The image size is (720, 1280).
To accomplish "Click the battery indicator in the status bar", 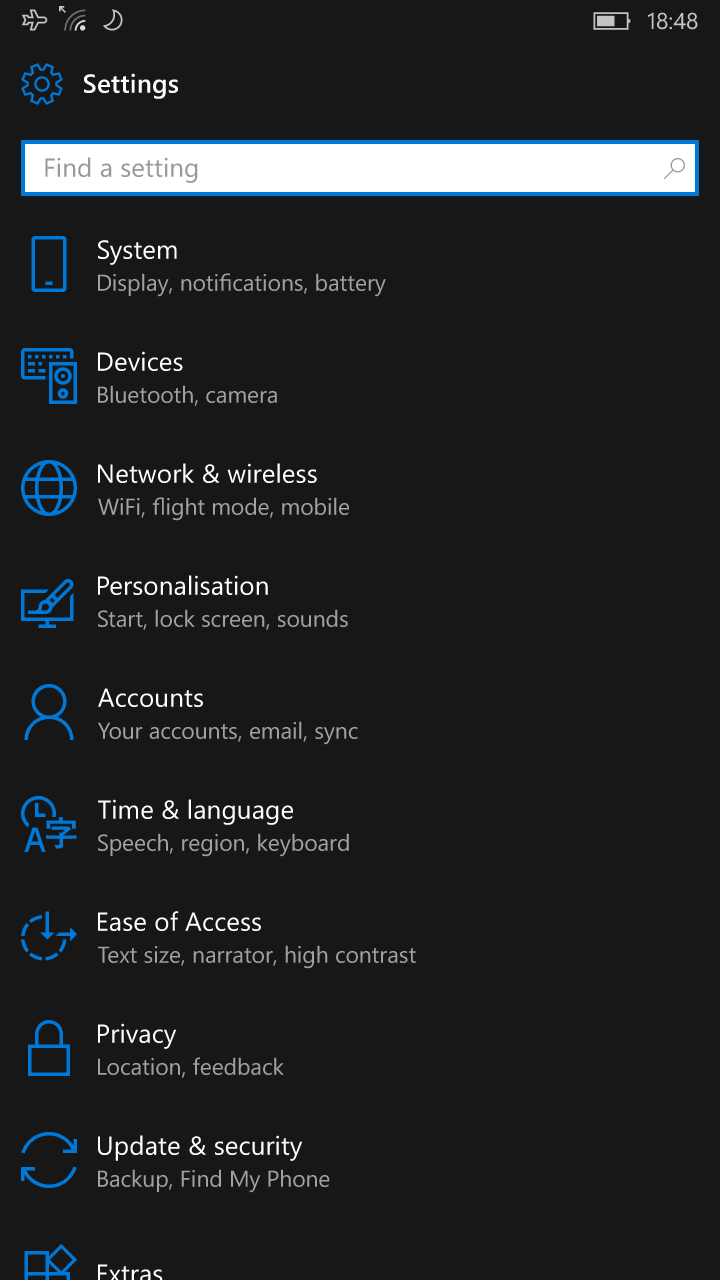I will click(610, 19).
